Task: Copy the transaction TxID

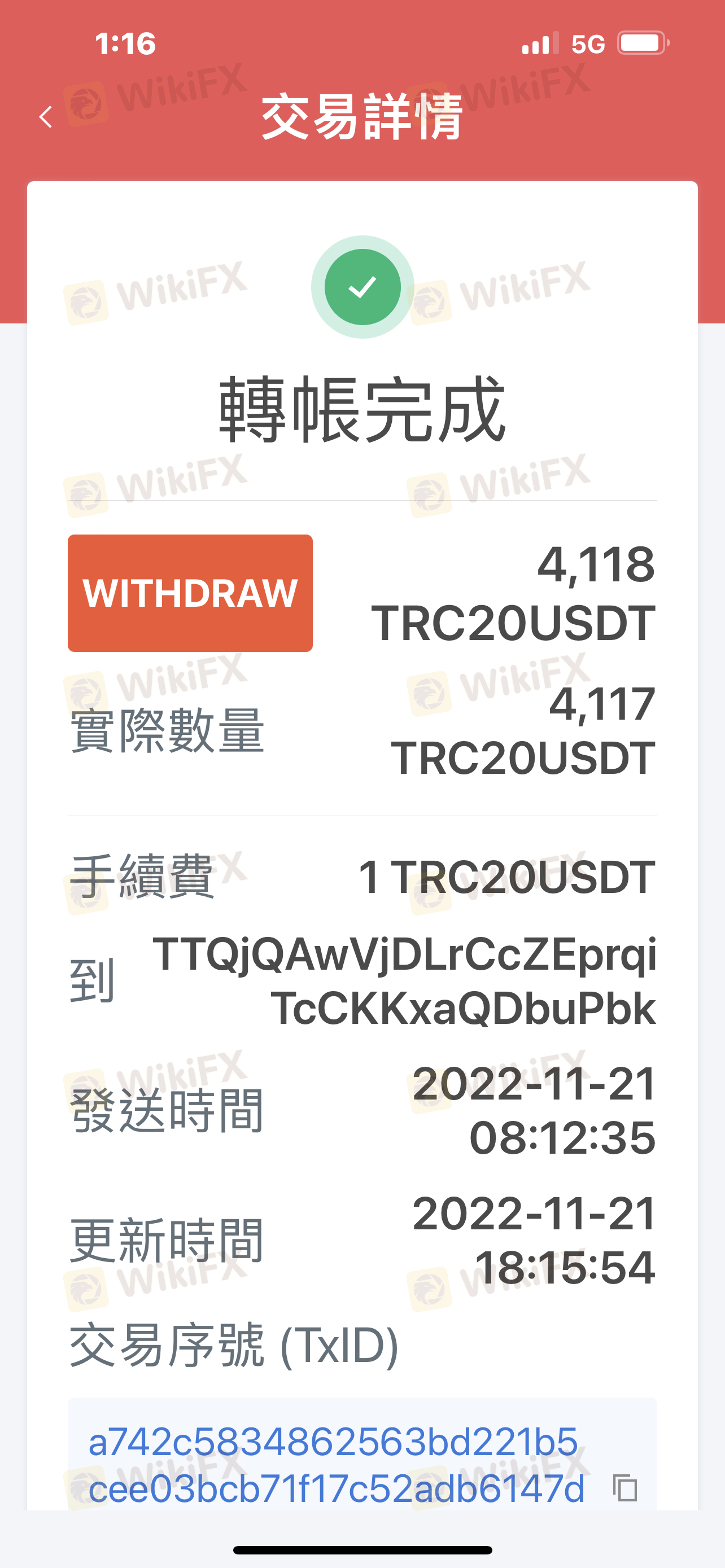Action: (x=624, y=1488)
